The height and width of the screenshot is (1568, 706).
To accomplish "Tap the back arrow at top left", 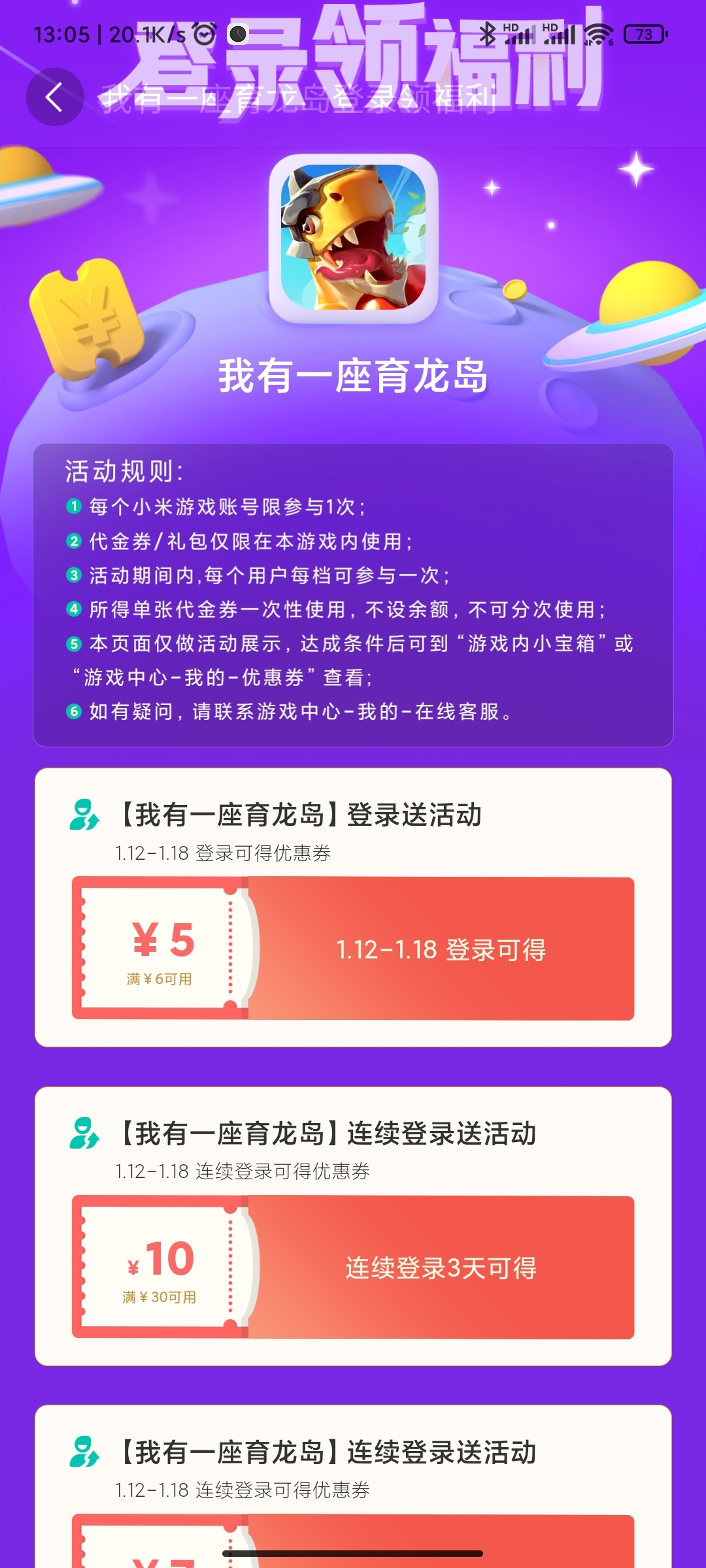I will [55, 97].
